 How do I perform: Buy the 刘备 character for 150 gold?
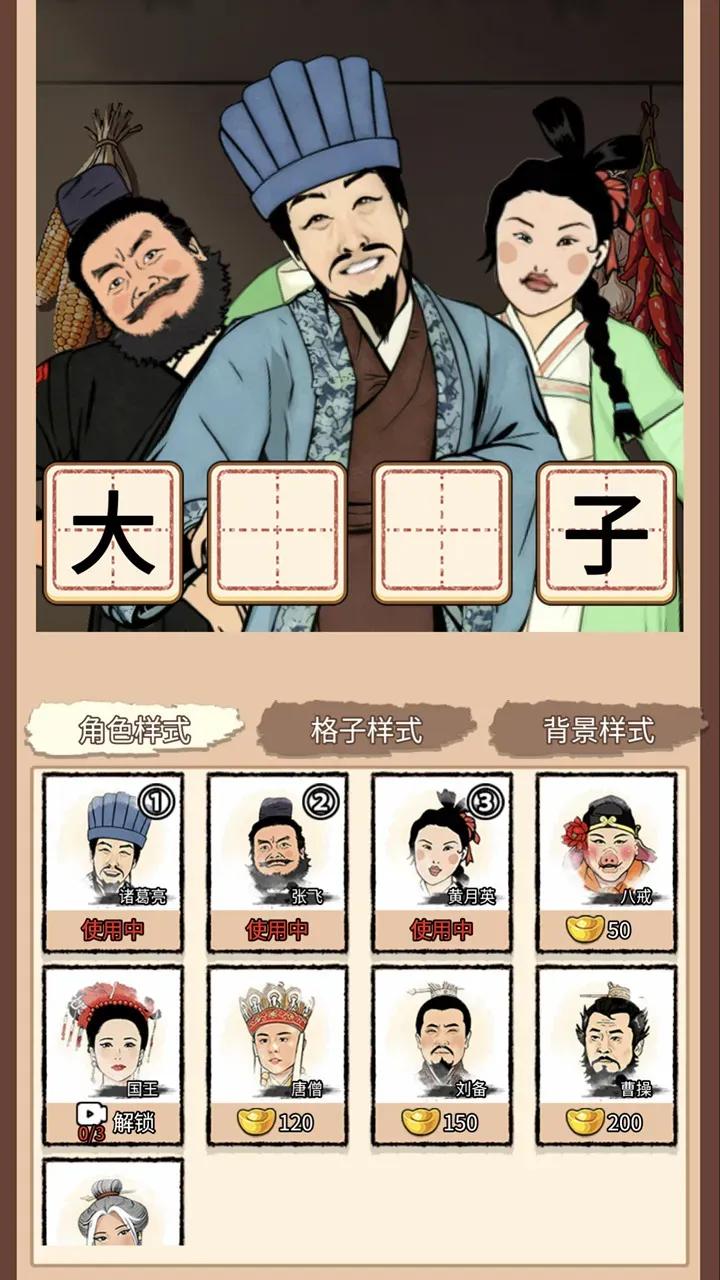click(x=441, y=1122)
